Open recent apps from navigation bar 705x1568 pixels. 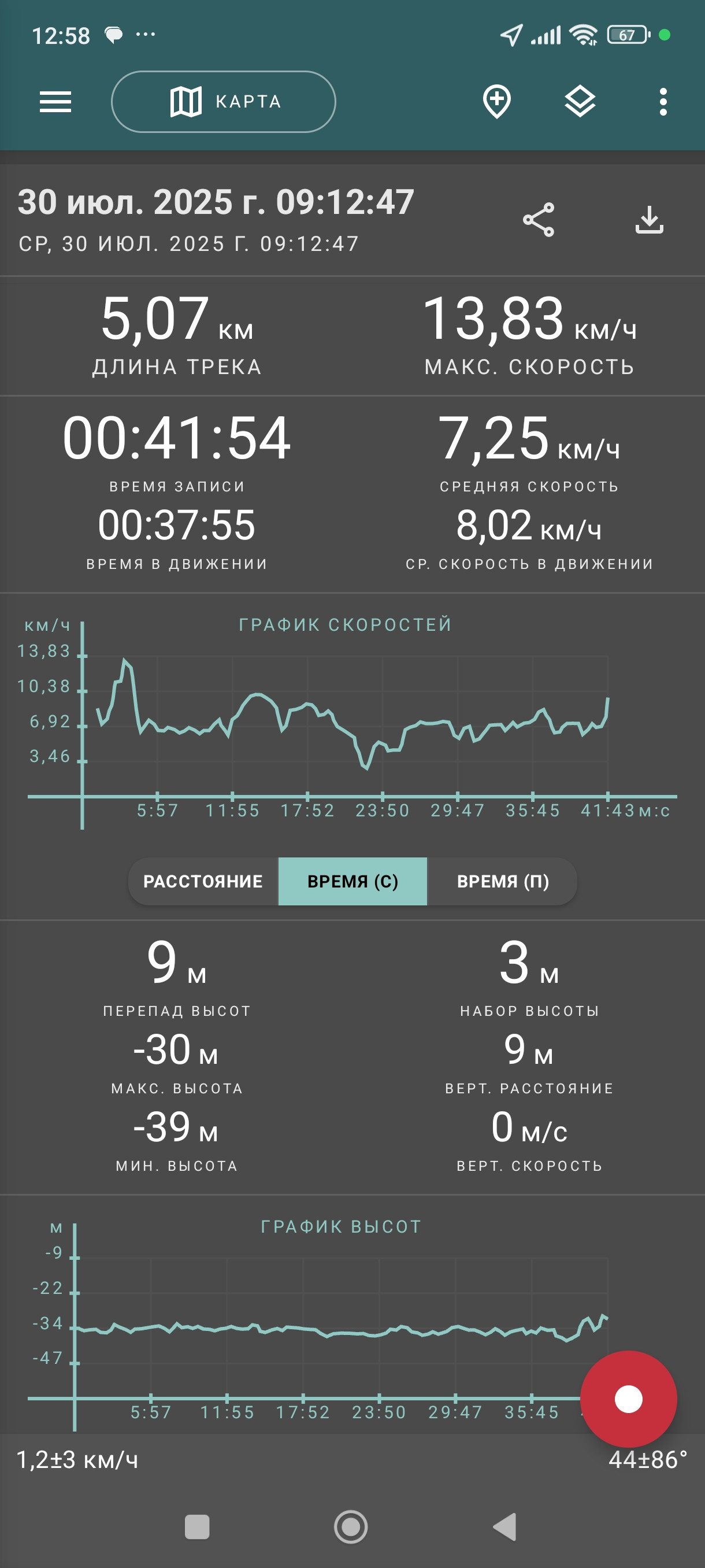(197, 1526)
